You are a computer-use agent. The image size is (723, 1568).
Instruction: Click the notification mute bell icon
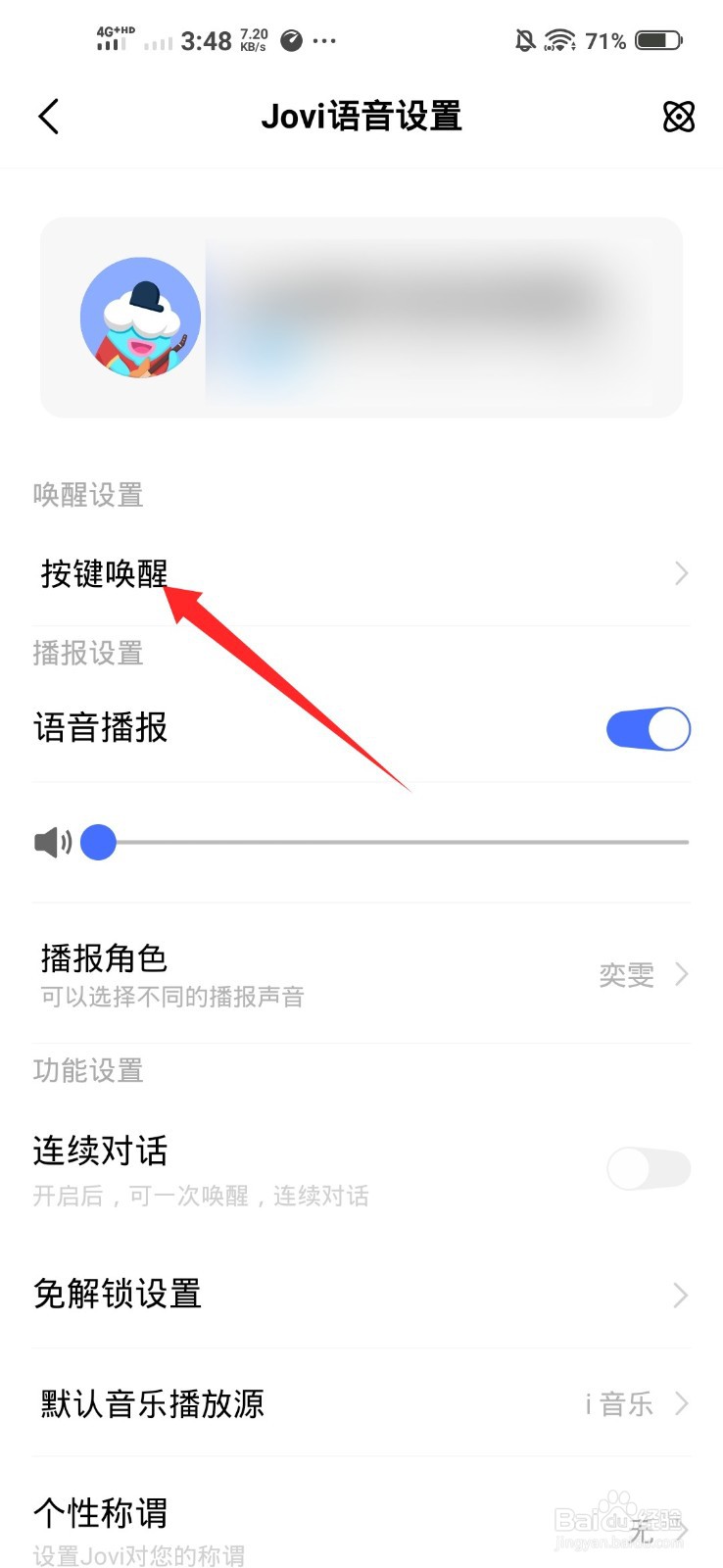pyautogui.click(x=522, y=37)
